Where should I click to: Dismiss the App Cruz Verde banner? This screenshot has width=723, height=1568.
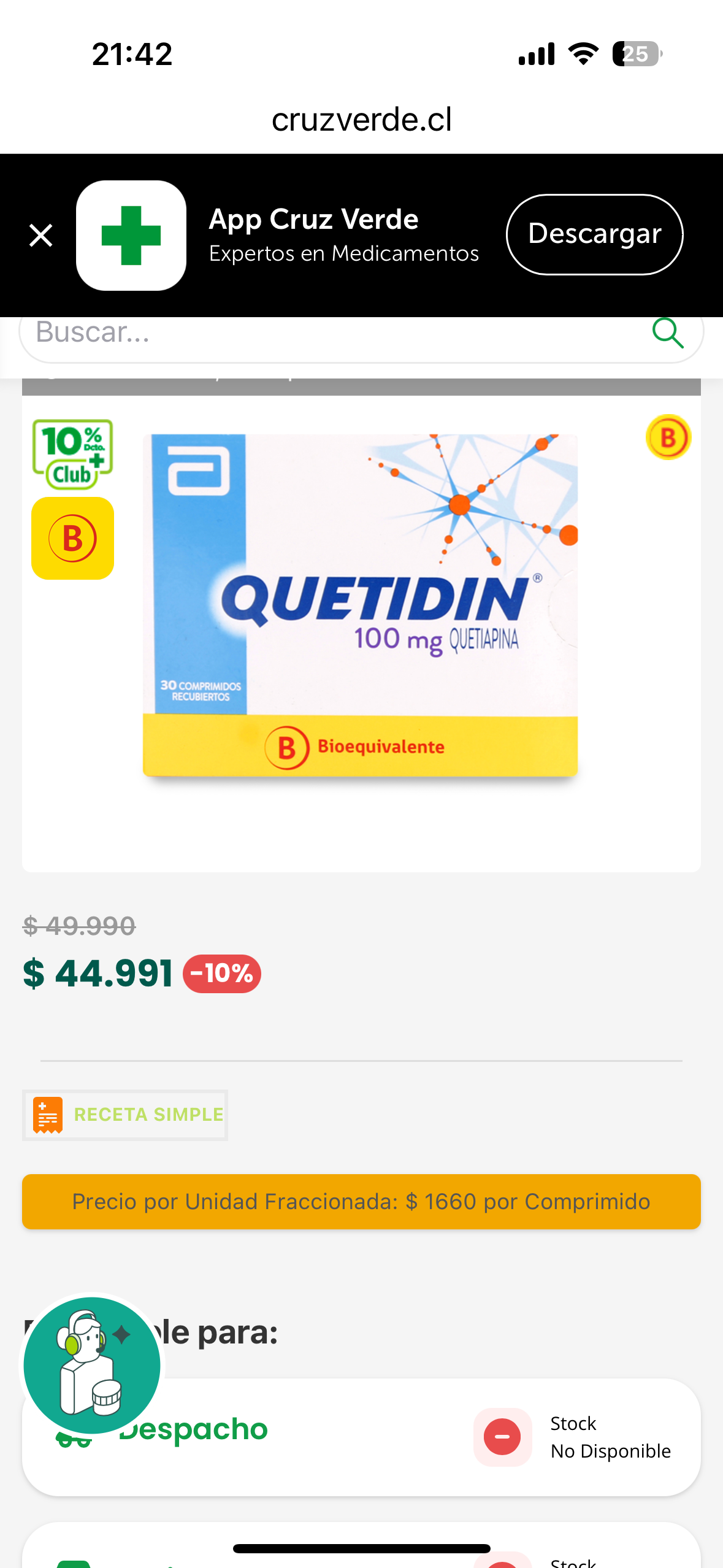click(x=40, y=235)
